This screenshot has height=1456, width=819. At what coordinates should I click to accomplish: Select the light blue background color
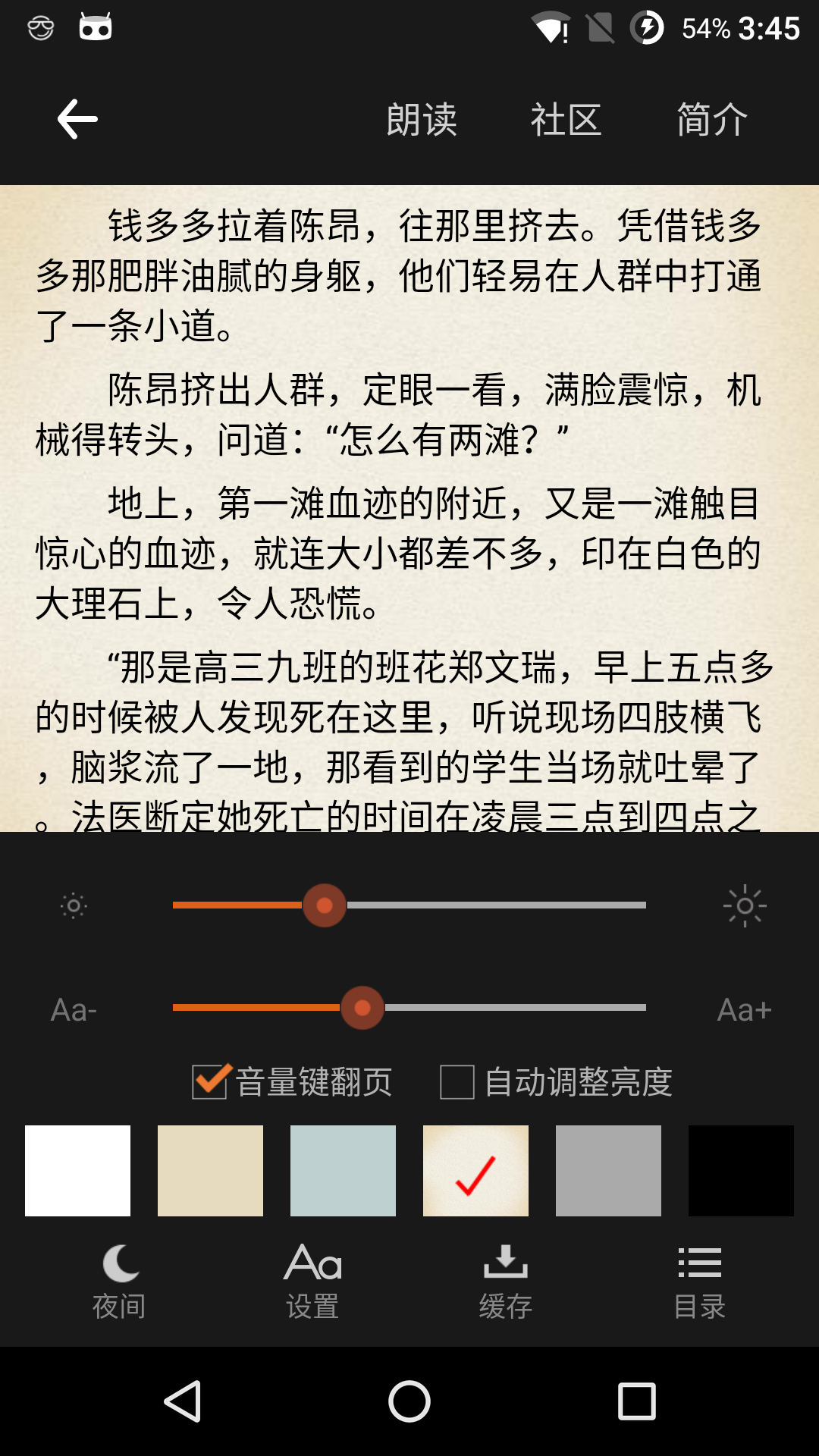tap(343, 1171)
